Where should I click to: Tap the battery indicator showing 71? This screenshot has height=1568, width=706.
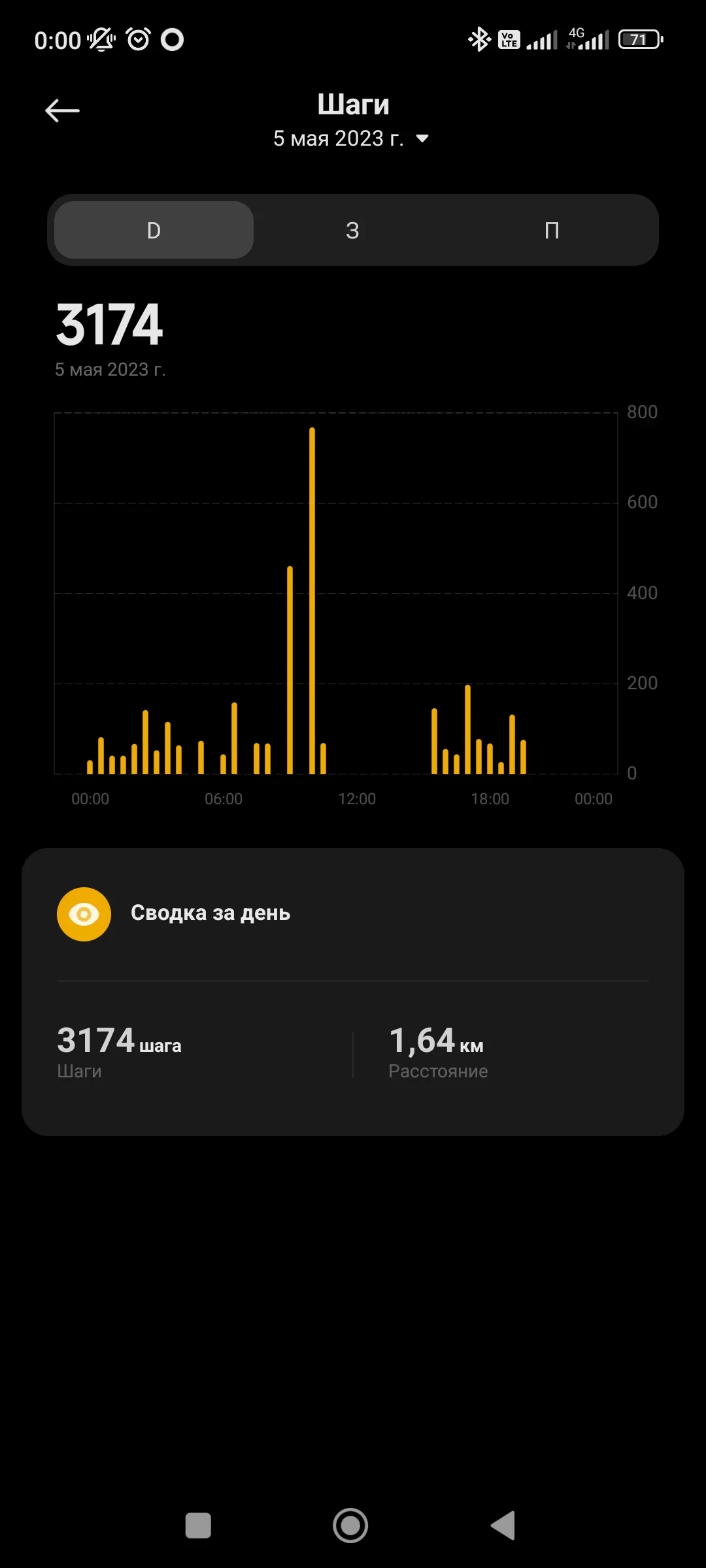[x=639, y=39]
